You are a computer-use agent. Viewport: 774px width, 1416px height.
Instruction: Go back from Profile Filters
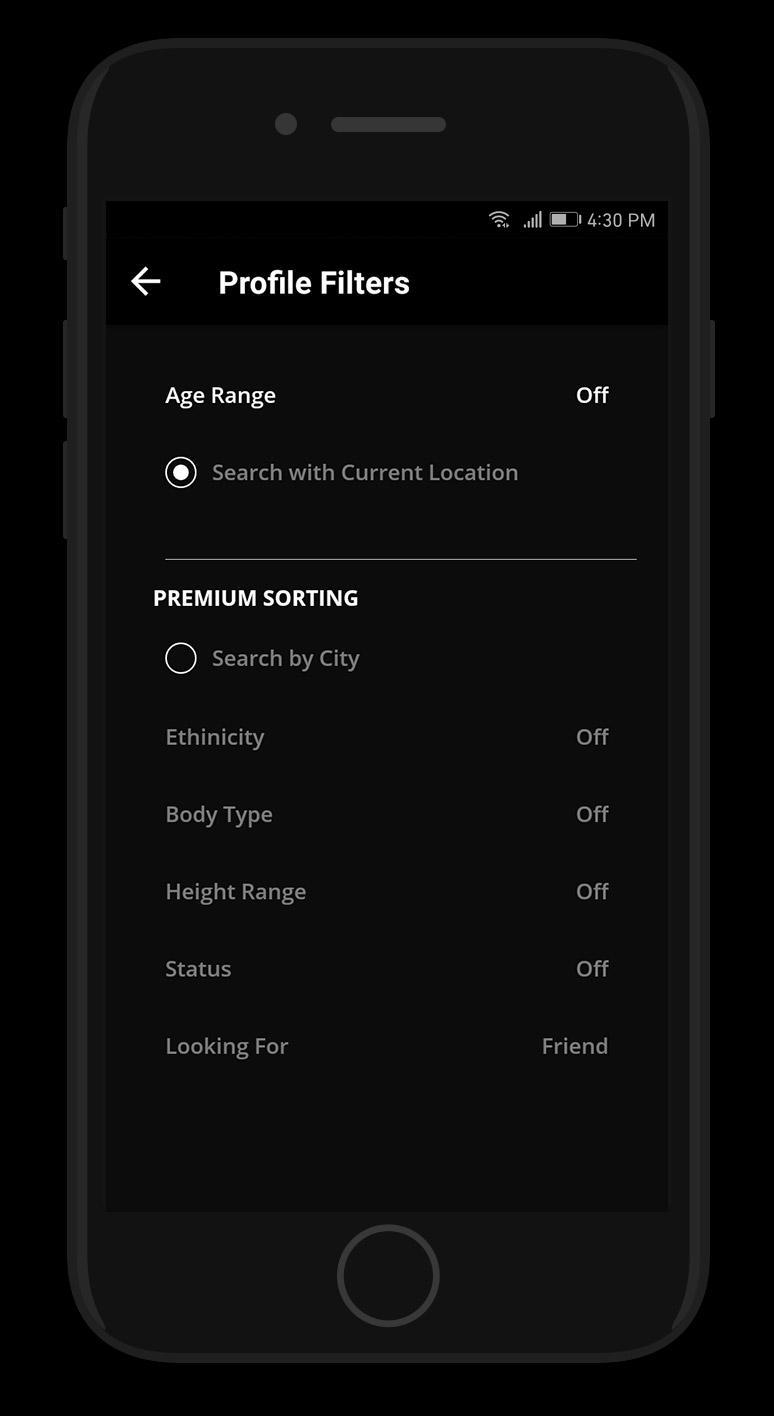pos(146,282)
